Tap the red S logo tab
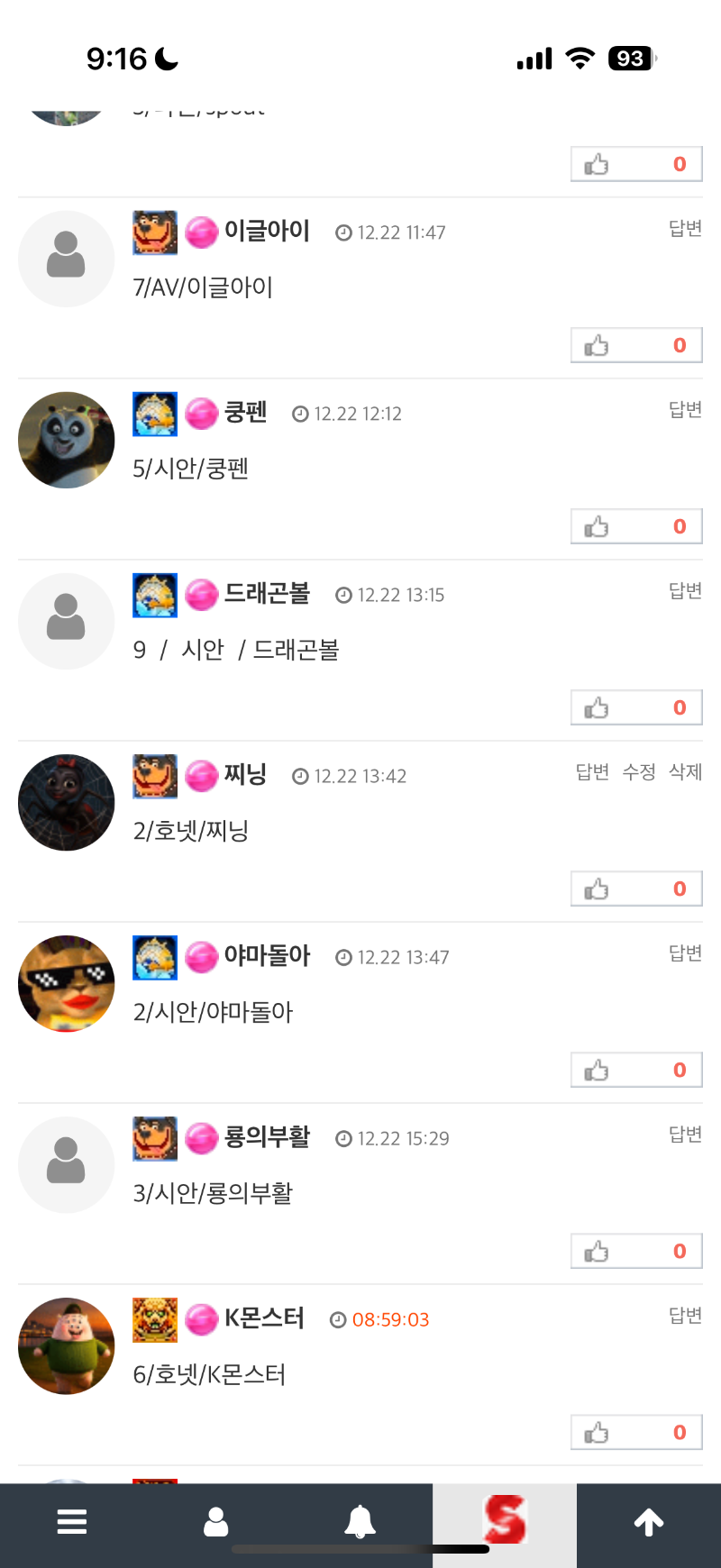The image size is (721, 1568). coord(505,1520)
